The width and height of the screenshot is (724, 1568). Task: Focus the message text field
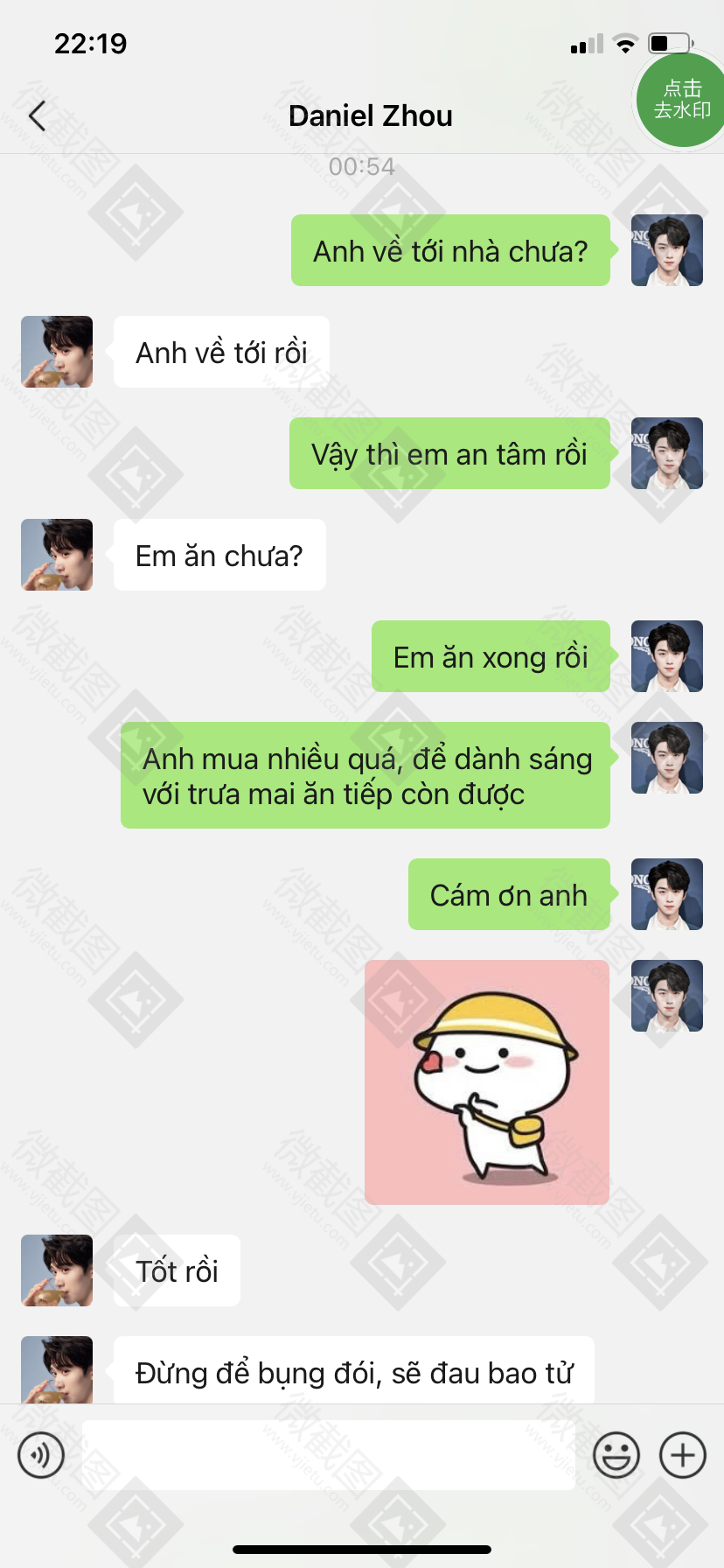click(328, 1455)
